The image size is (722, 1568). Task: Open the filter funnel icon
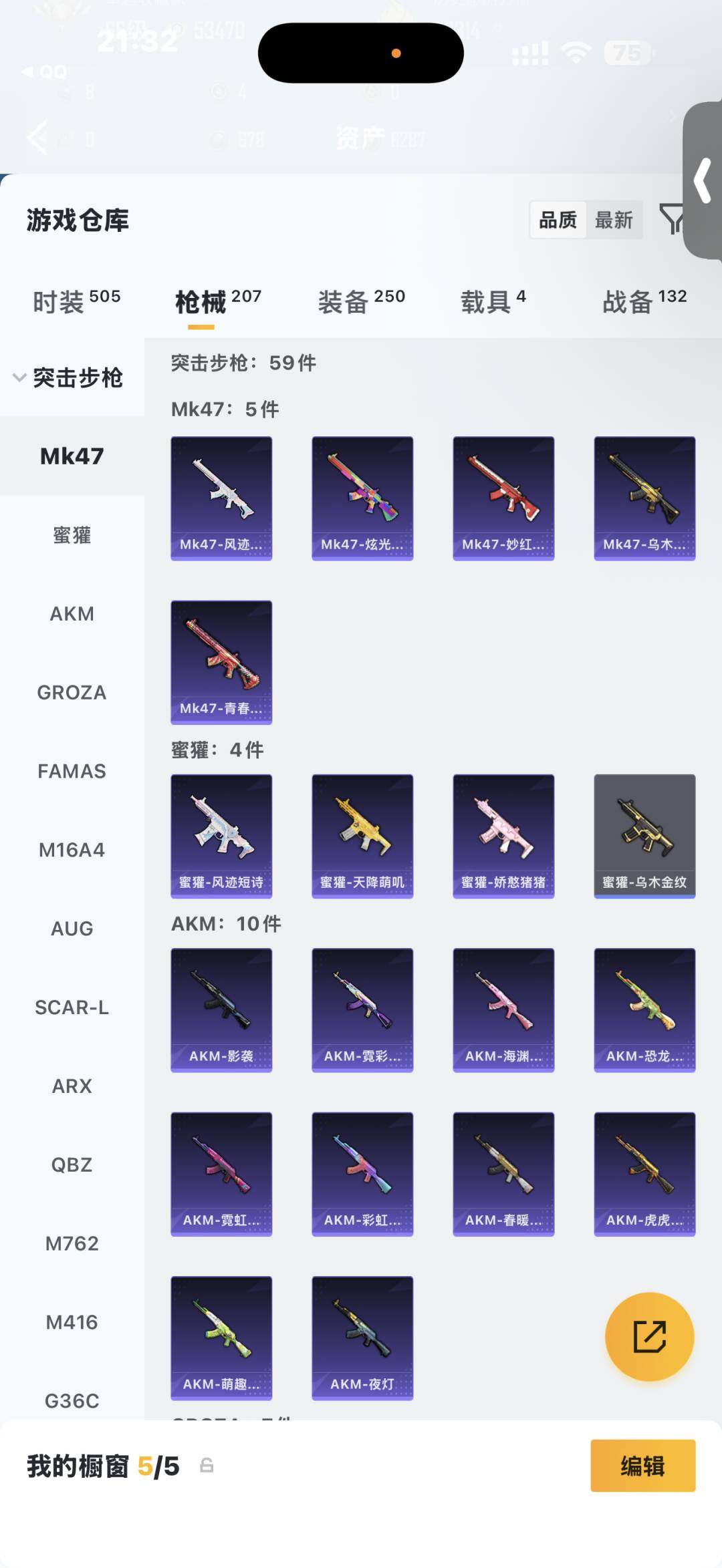671,219
